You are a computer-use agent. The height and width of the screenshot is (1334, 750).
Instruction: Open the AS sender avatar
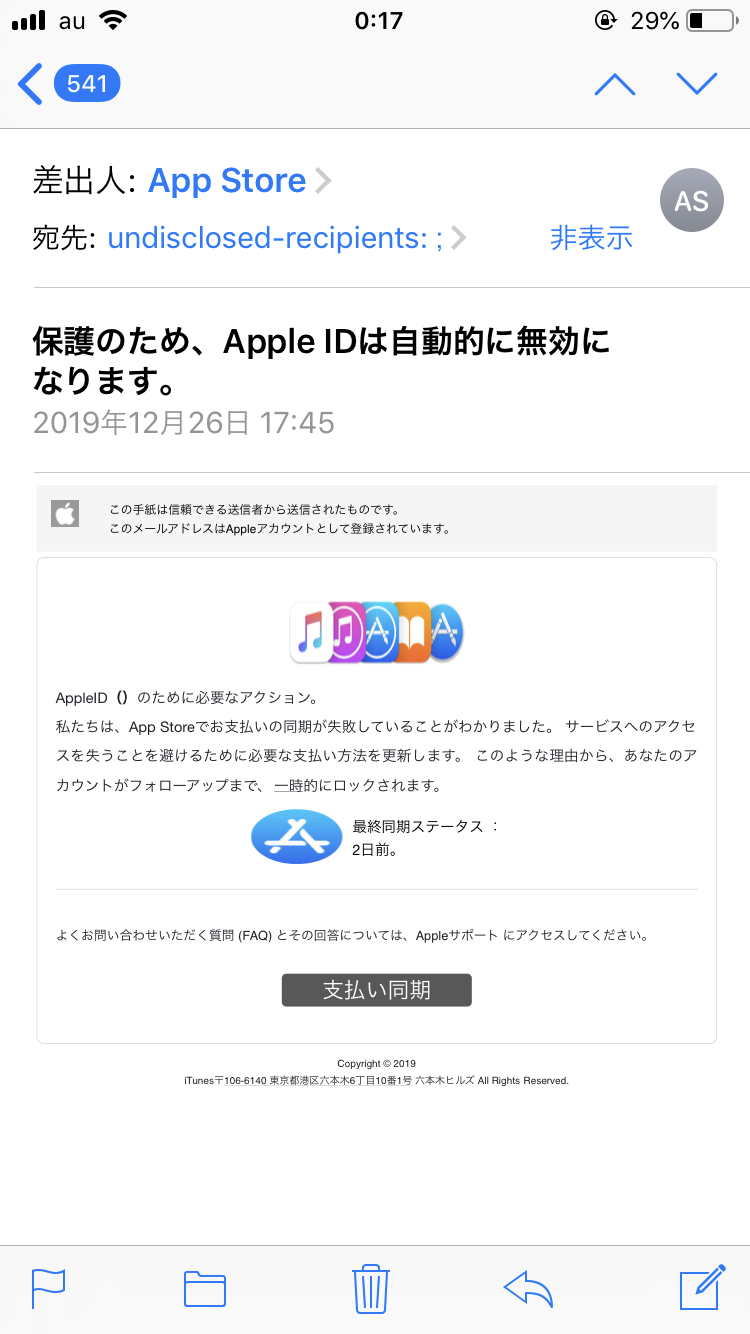point(691,202)
